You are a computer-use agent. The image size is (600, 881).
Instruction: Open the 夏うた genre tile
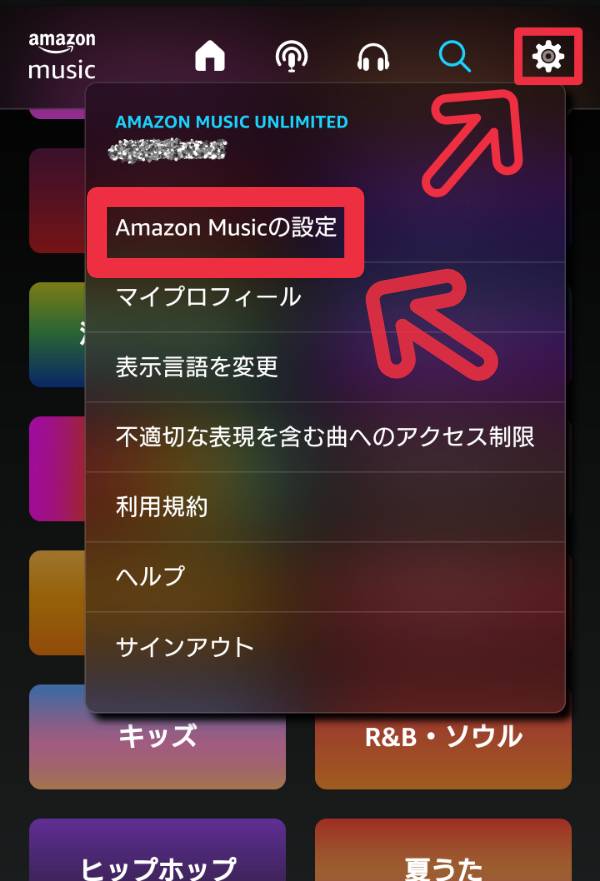(x=443, y=860)
